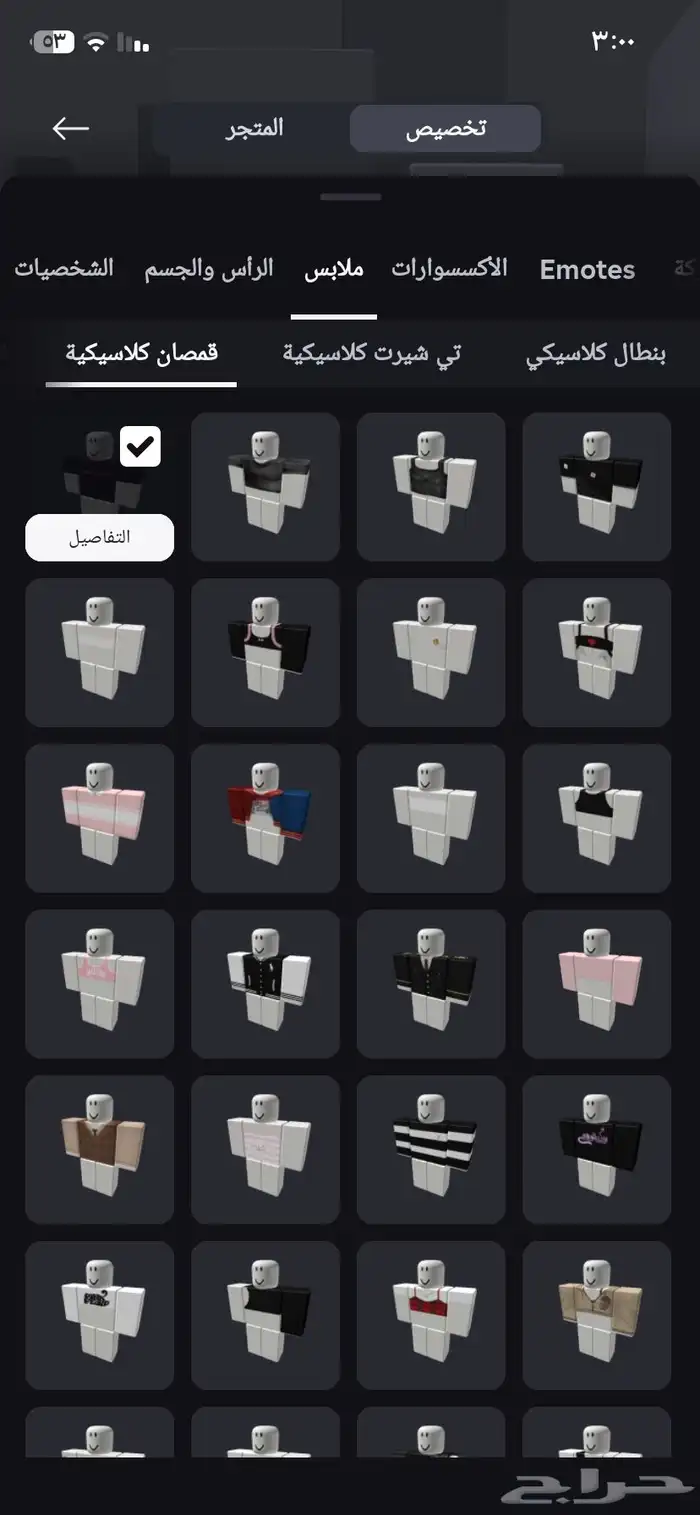Viewport: 700px width, 1515px height.
Task: Select the قمصان كلاسيكية sub-tab
Action: point(142,353)
